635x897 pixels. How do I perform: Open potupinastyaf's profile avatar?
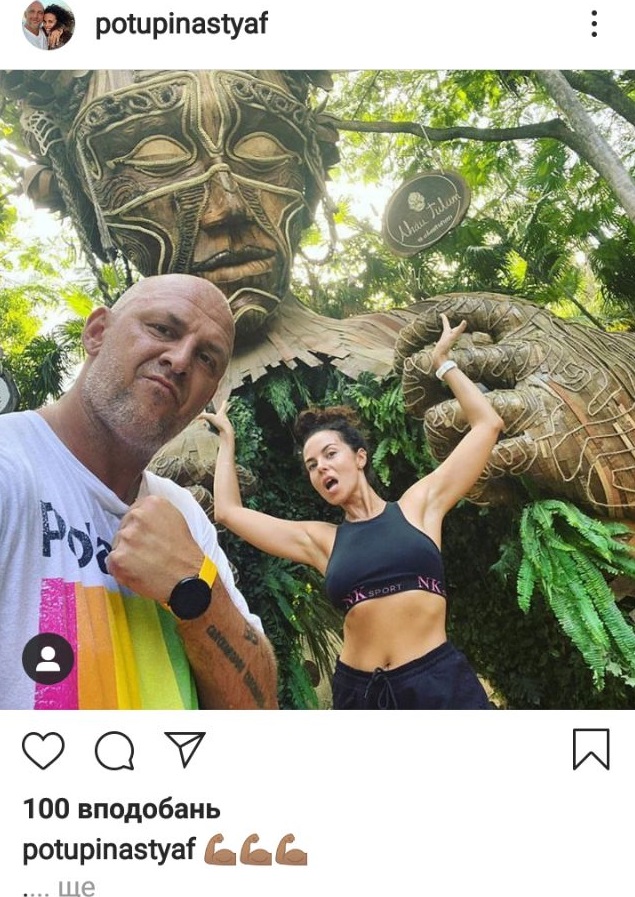(48, 26)
